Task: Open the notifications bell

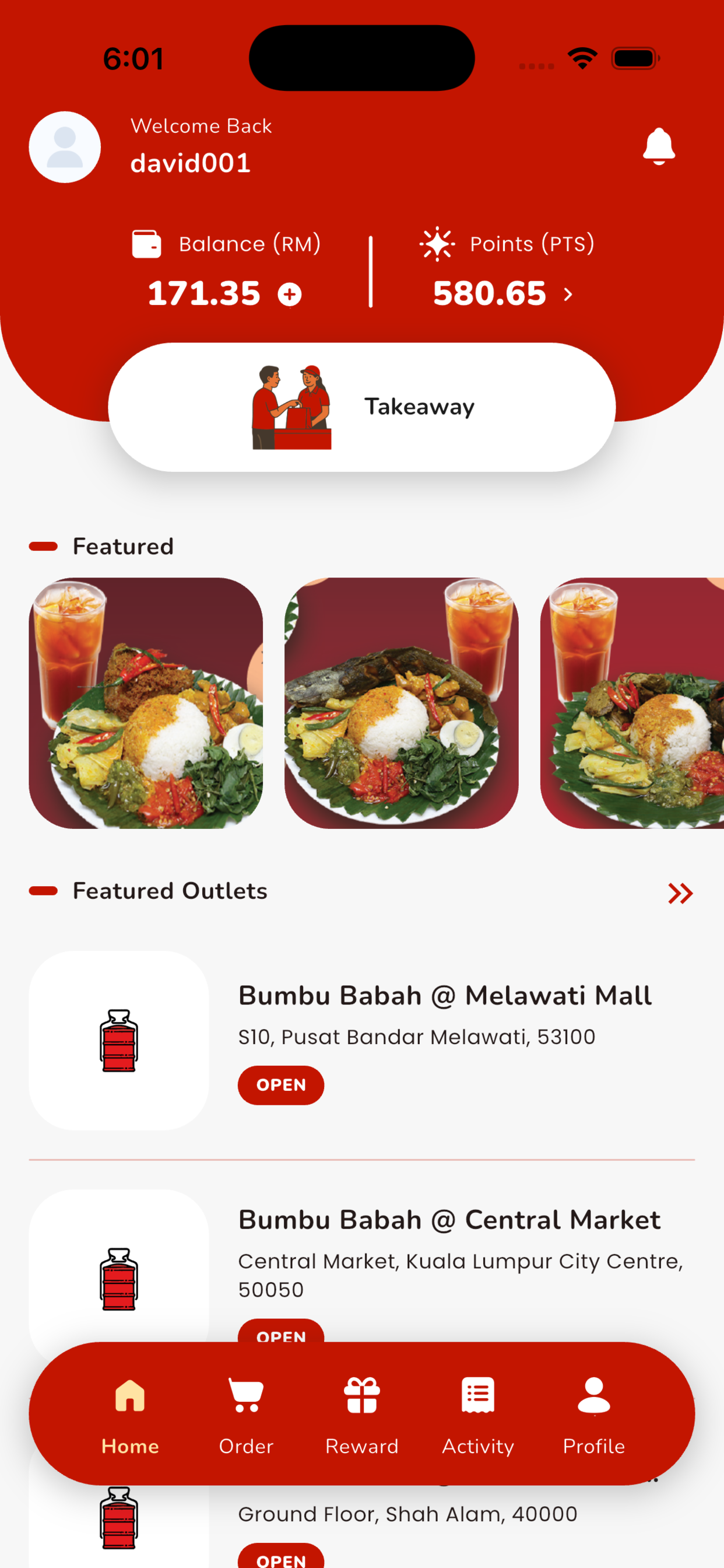Action: 658,146
